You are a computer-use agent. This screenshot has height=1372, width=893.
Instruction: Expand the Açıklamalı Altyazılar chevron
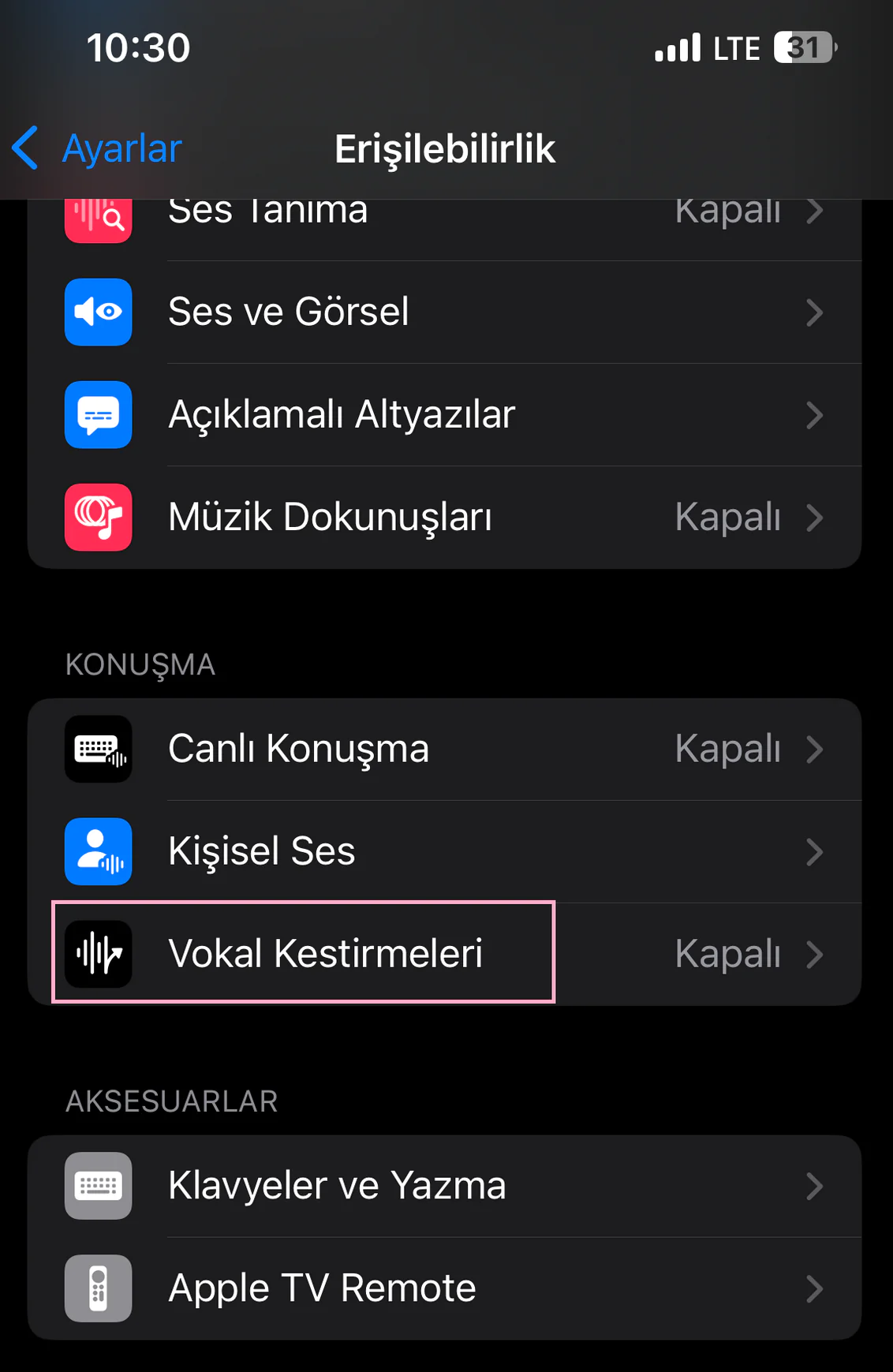(815, 415)
